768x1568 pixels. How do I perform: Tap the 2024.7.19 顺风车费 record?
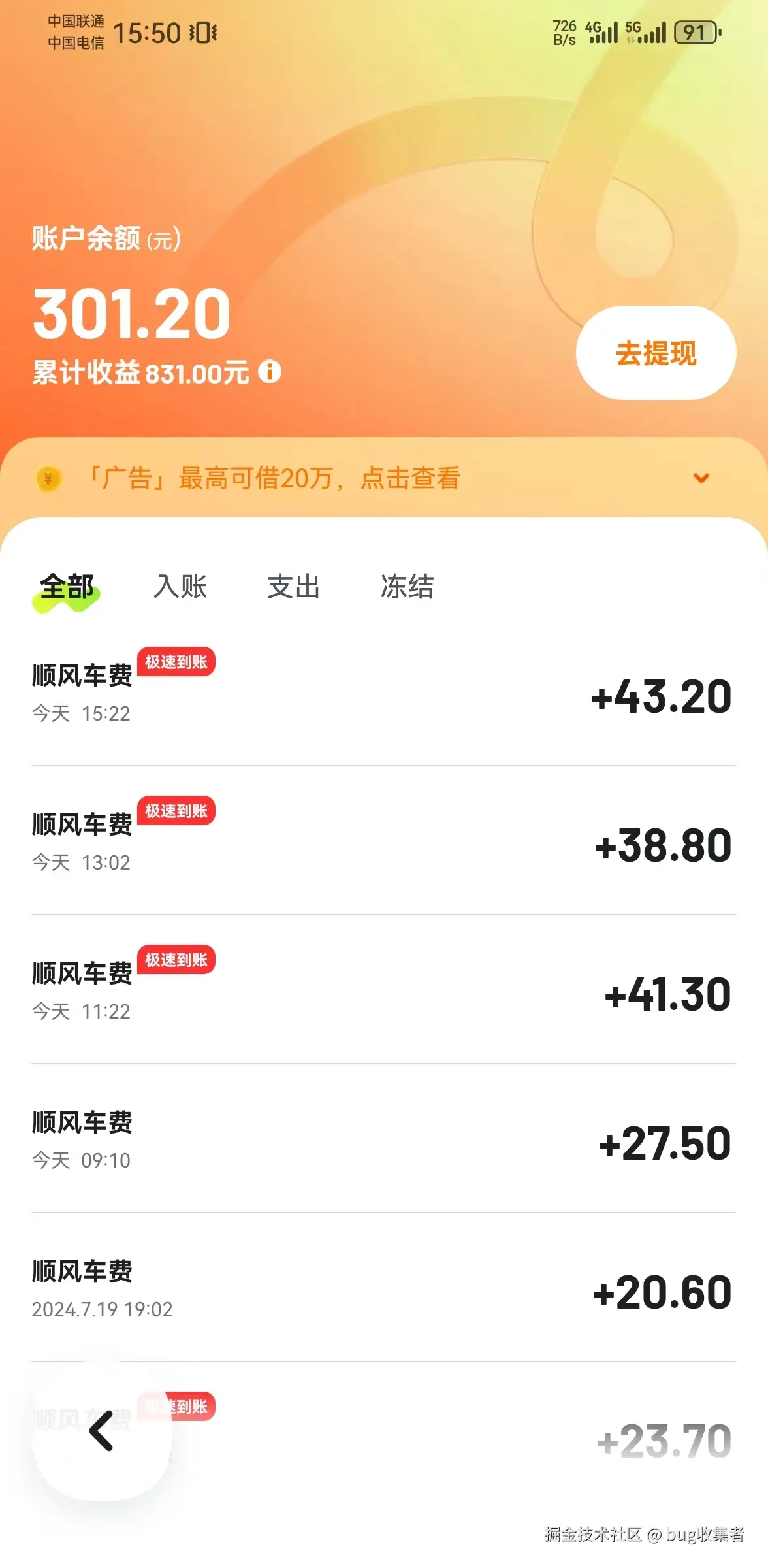click(384, 1289)
